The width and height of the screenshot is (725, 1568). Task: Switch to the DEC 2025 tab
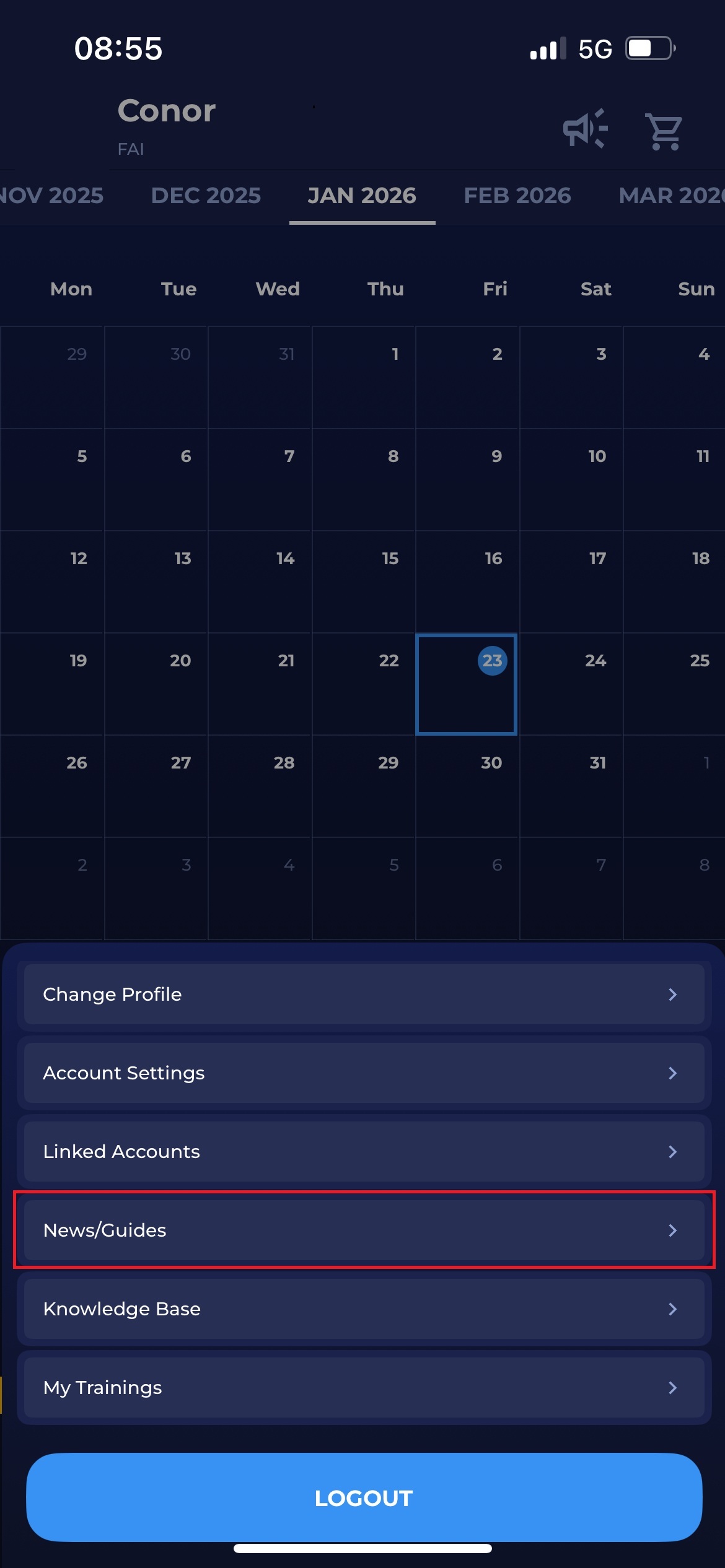[206, 196]
